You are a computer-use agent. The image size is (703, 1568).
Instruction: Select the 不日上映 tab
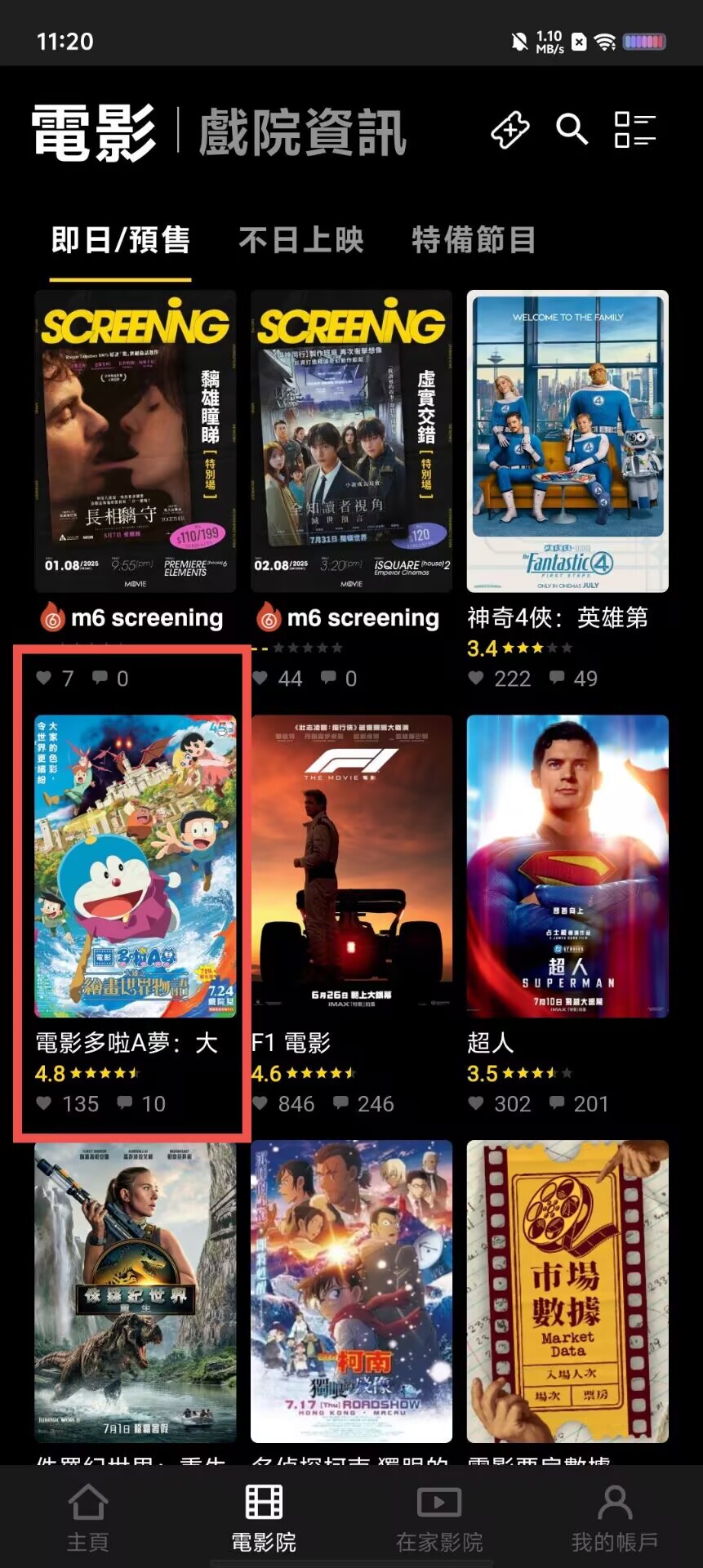(x=300, y=240)
